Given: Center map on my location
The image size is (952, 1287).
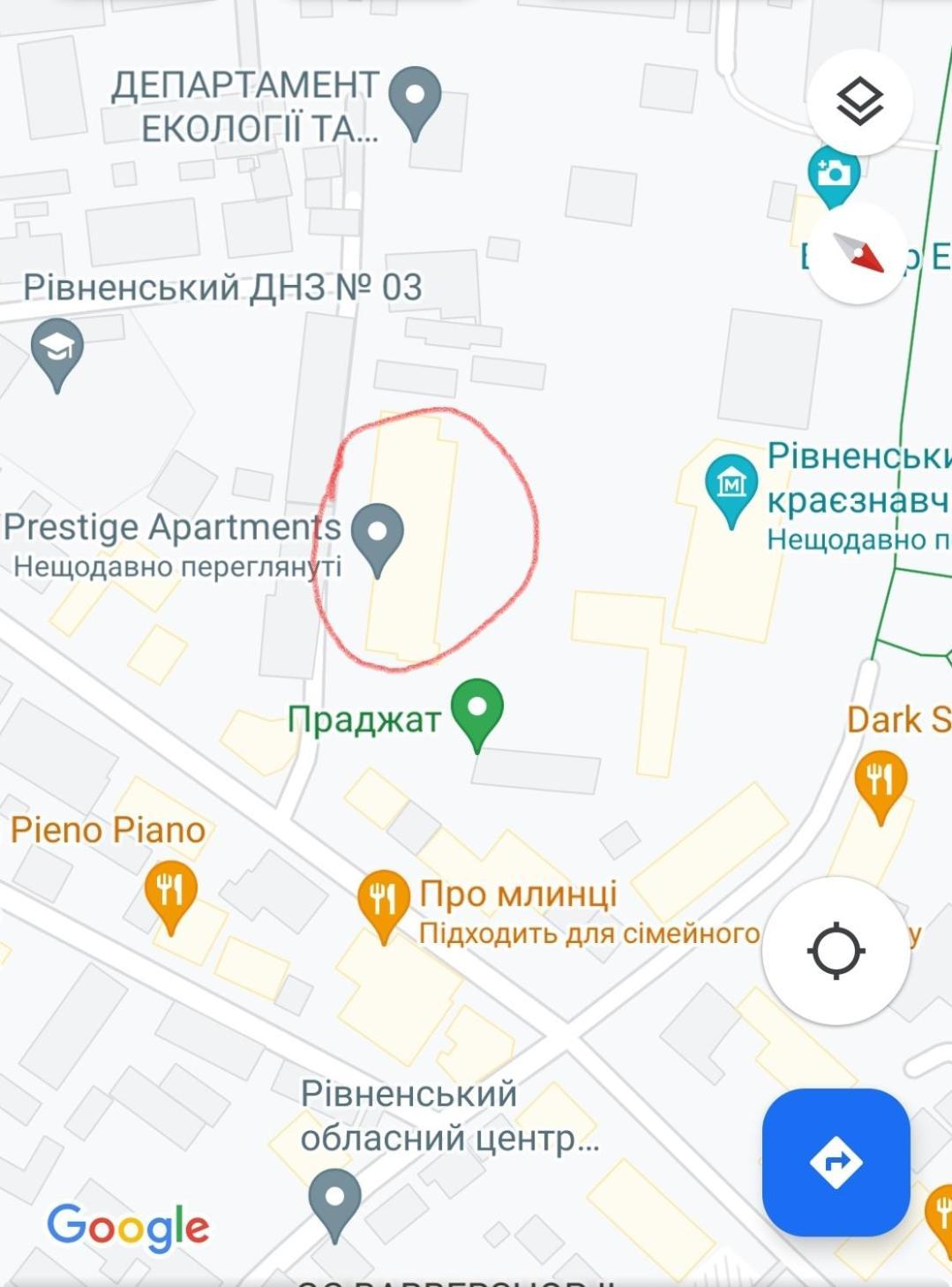Looking at the screenshot, I should 836,951.
